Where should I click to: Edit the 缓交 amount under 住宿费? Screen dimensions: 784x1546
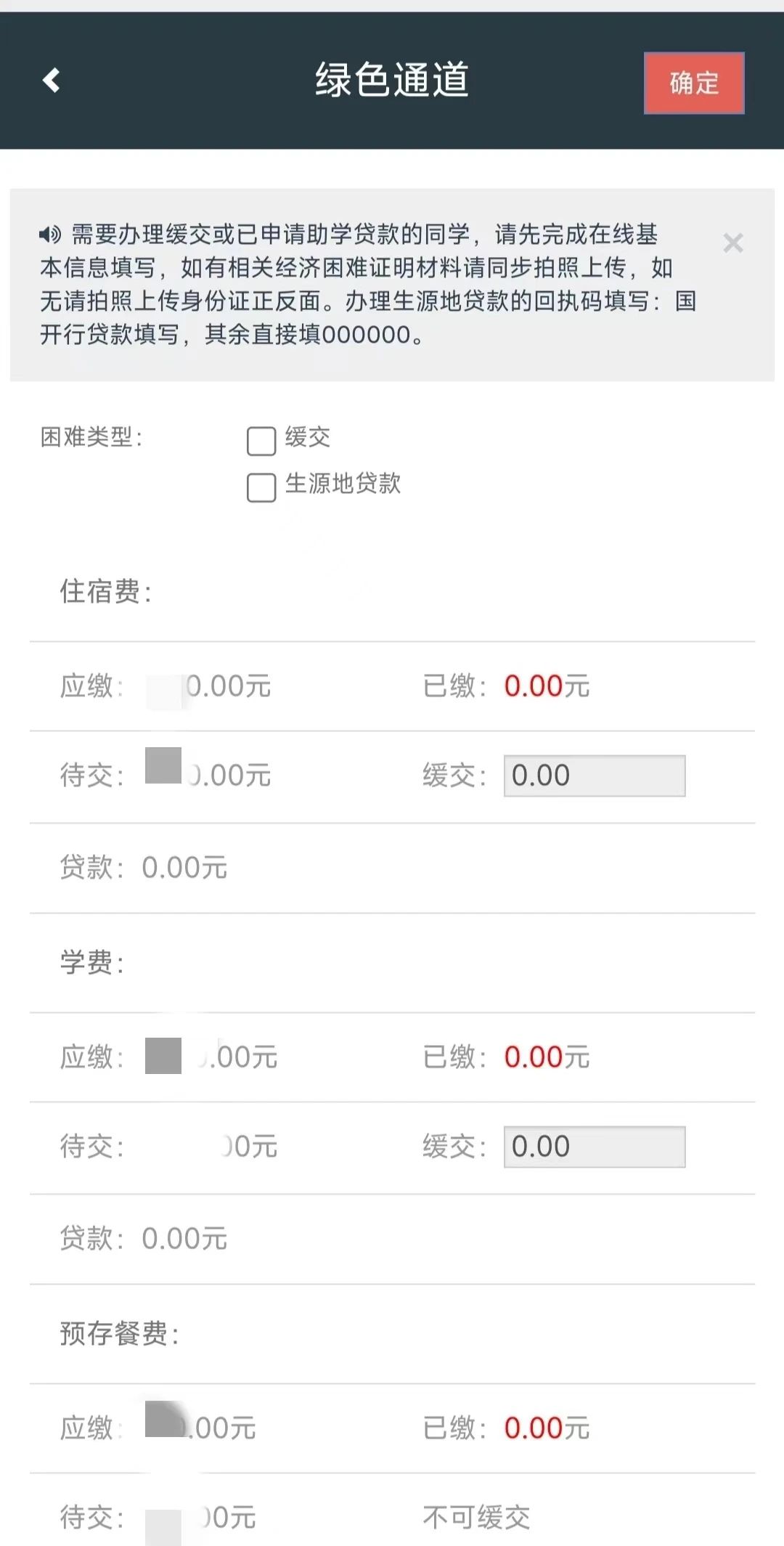[594, 776]
